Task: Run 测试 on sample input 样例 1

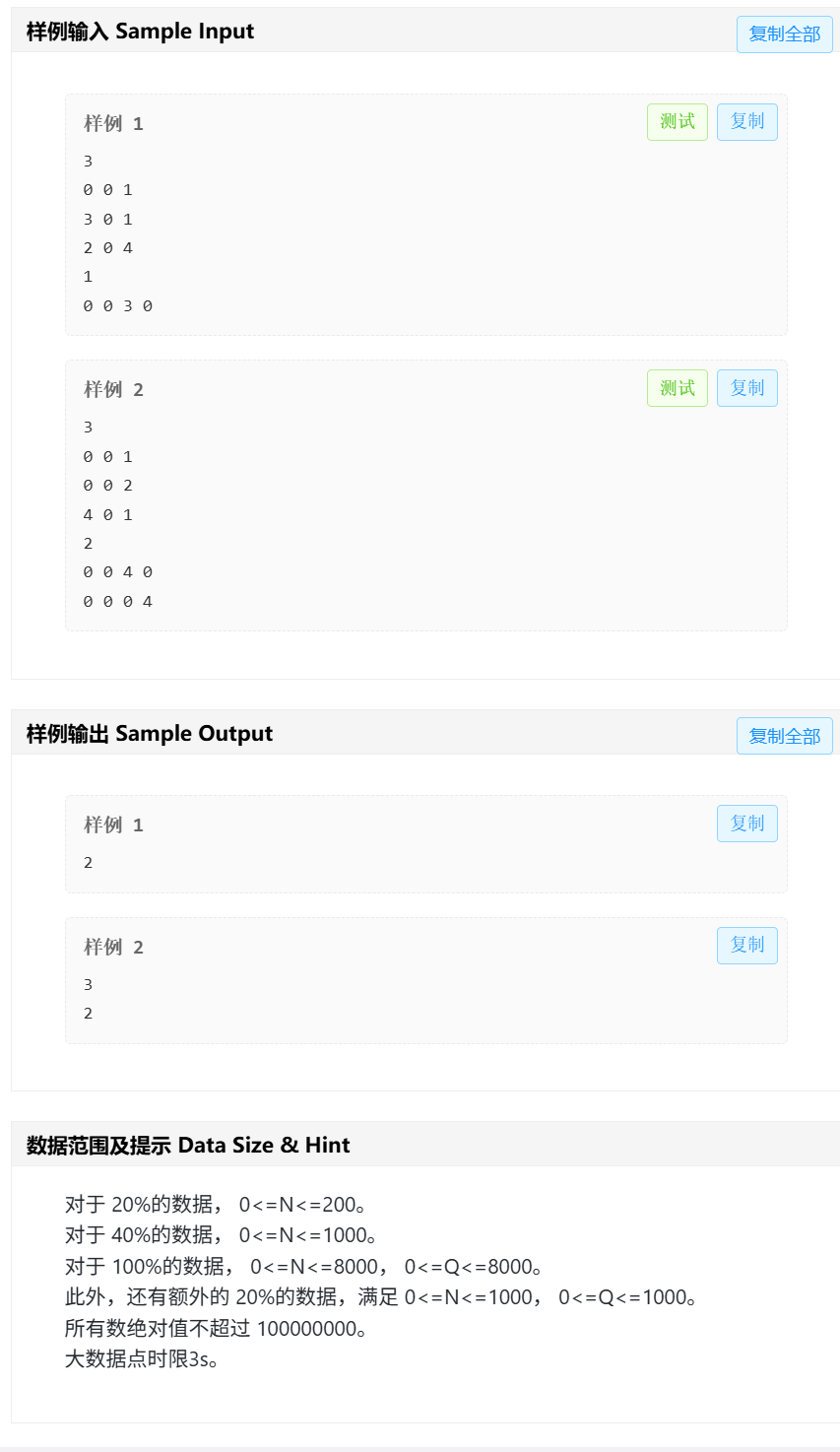Action: pos(677,122)
